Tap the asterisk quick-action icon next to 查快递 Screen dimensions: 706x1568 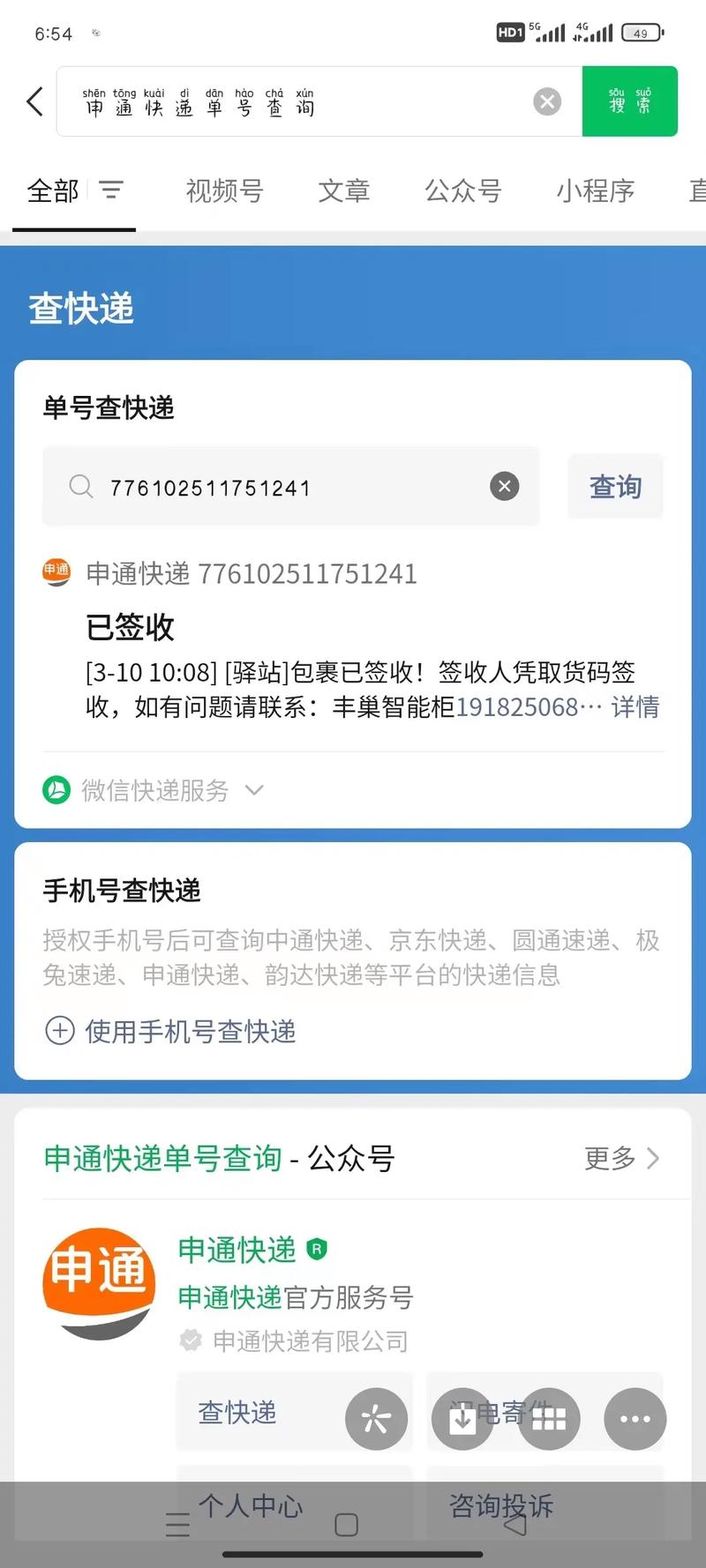pyautogui.click(x=376, y=1417)
